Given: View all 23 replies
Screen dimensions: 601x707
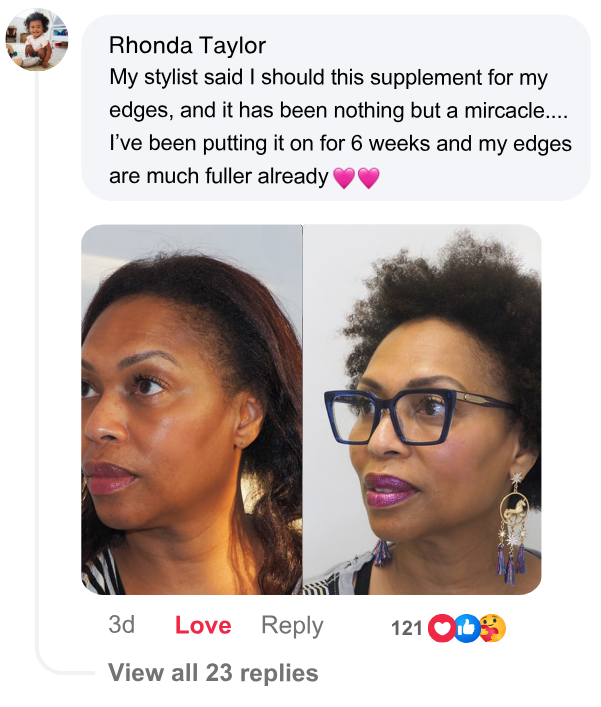Looking at the screenshot, I should tap(213, 673).
